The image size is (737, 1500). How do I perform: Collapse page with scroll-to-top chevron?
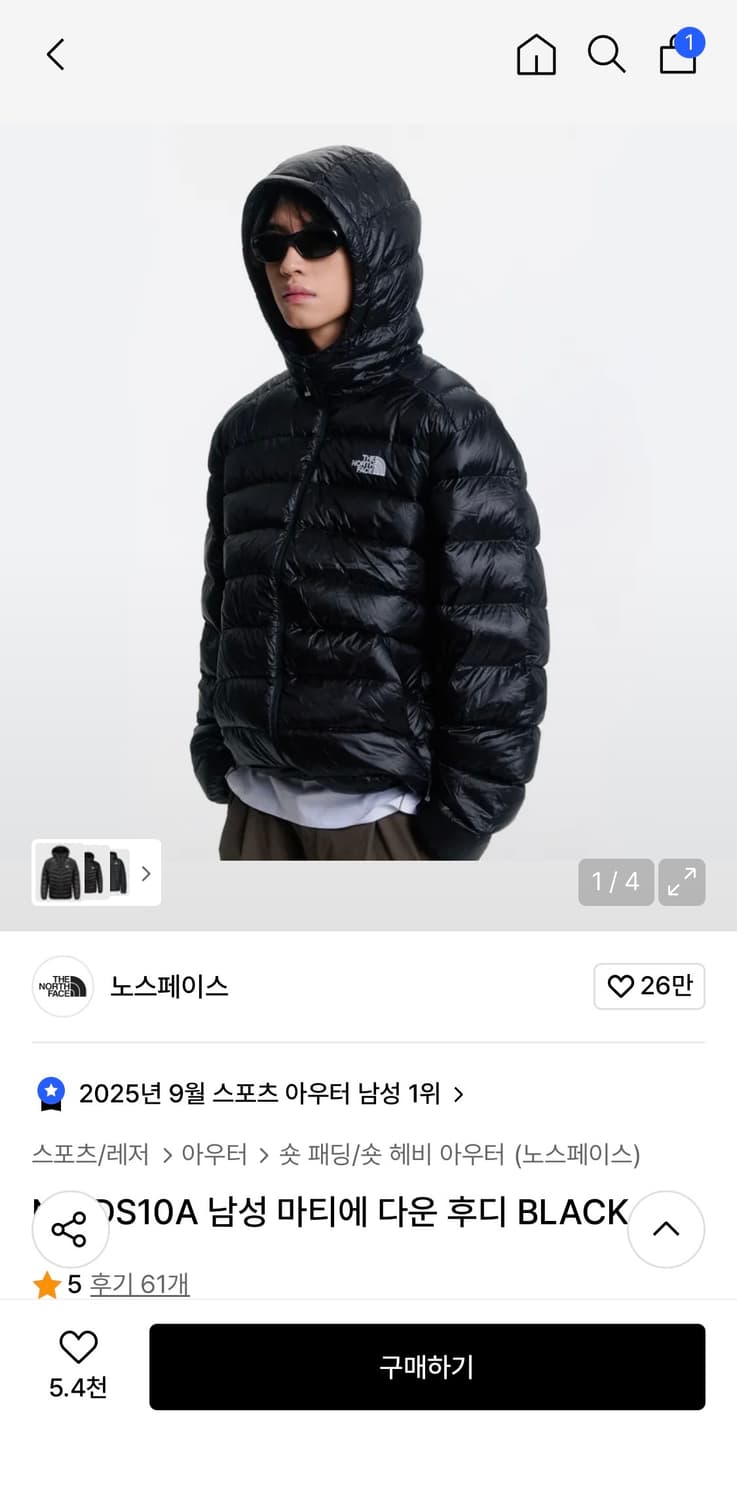click(666, 1230)
